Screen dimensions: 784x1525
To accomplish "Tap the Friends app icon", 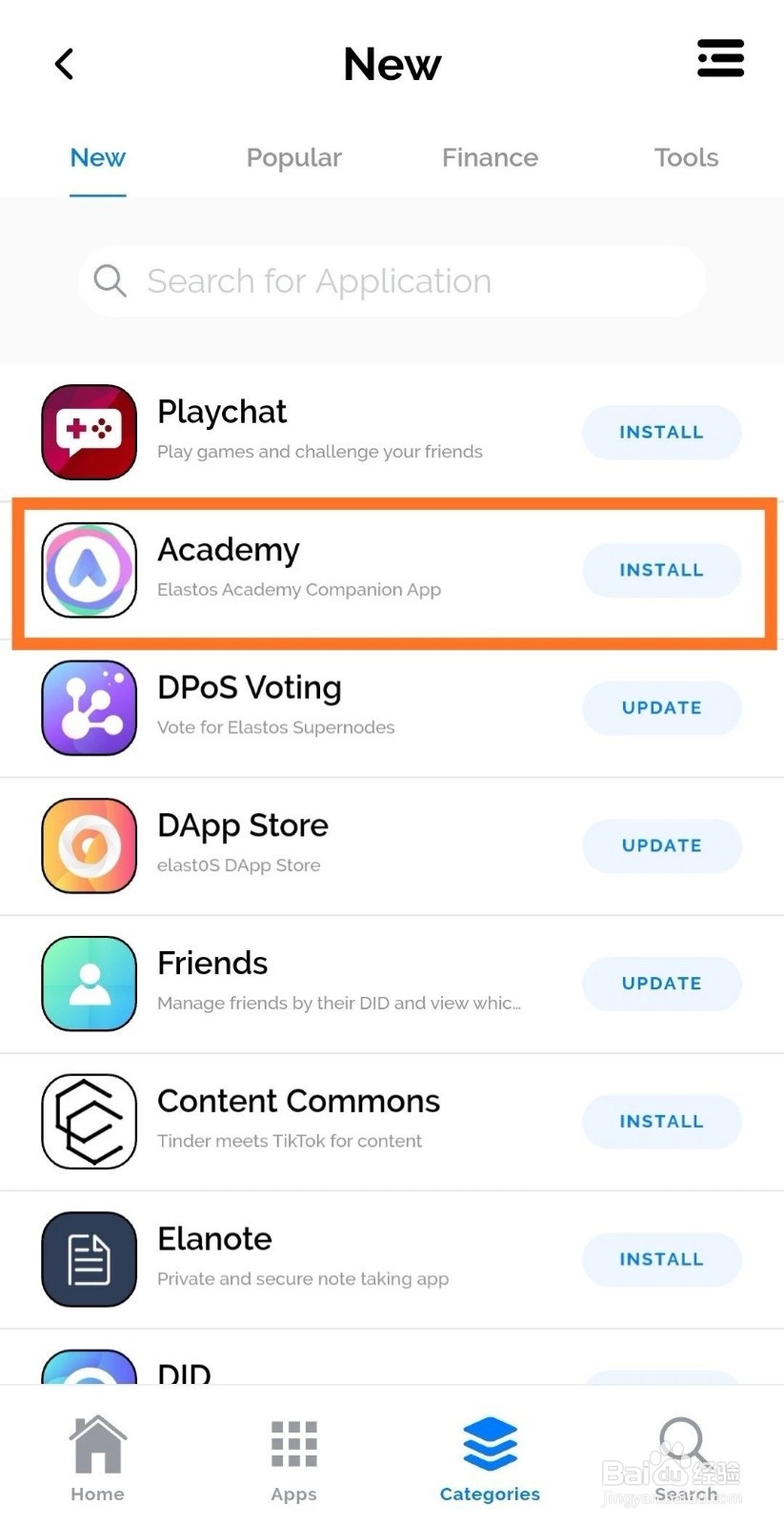I will 89,983.
